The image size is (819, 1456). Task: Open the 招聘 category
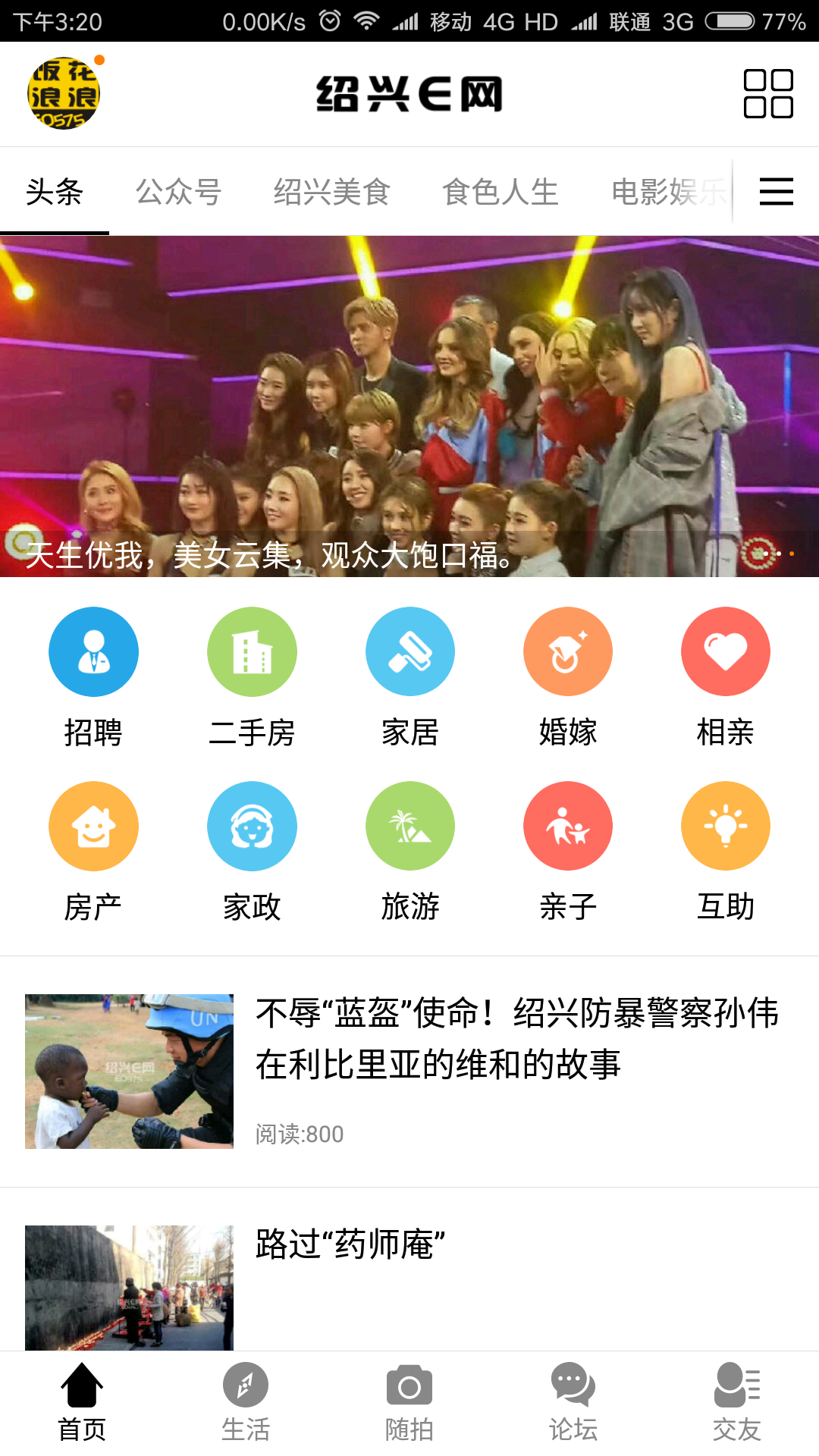pyautogui.click(x=93, y=675)
